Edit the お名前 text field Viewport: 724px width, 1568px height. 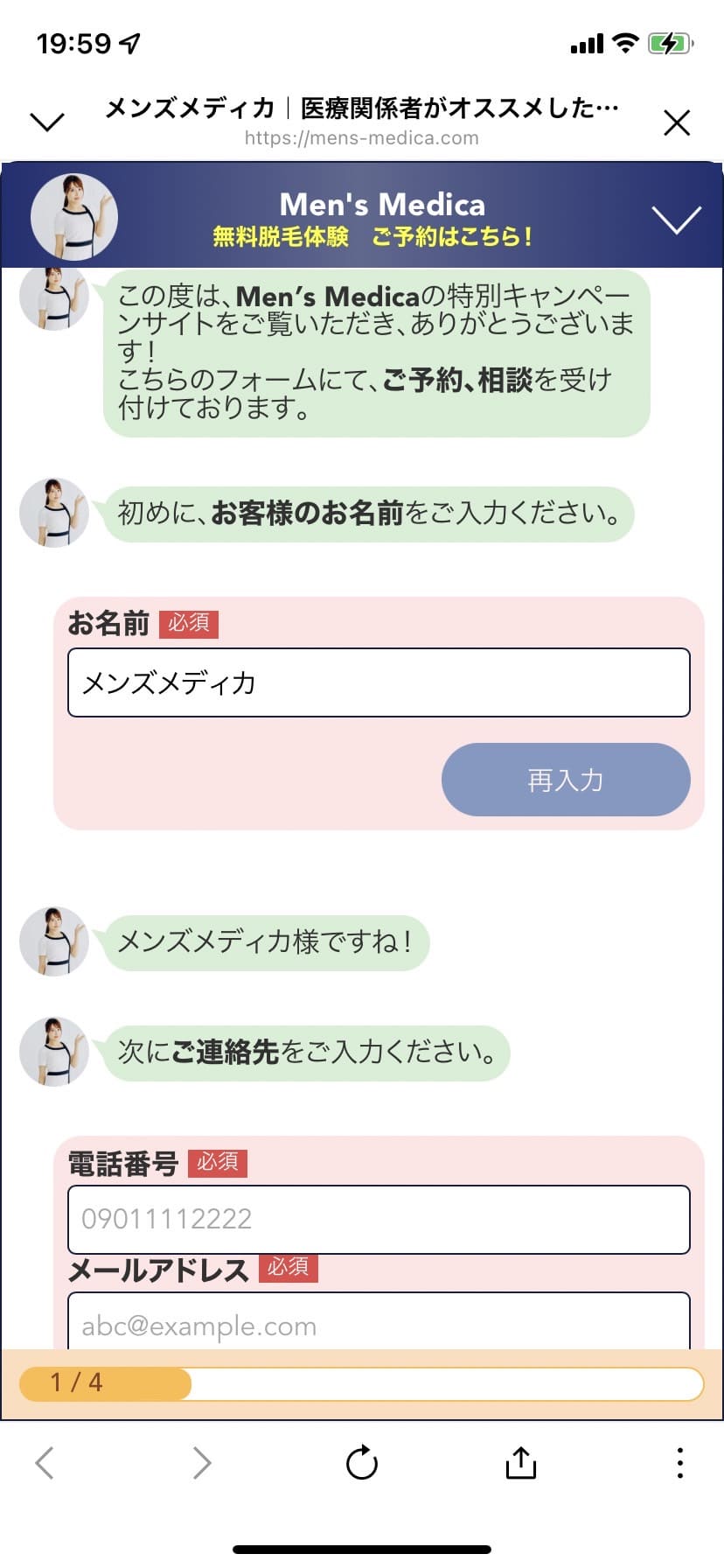379,682
